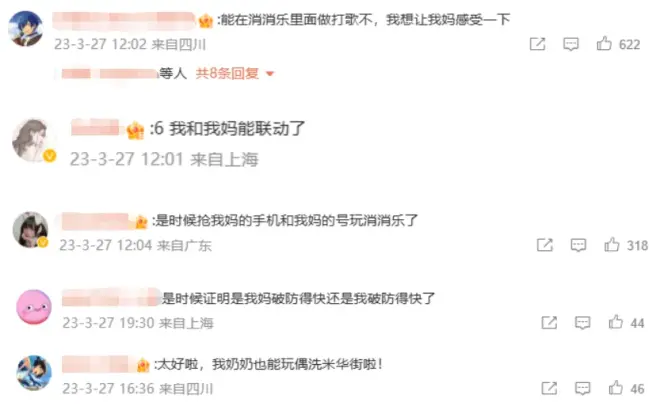The image size is (660, 406).
Task: Open avatar of the 12:01 来自上海 commenter
Action: (x=32, y=139)
